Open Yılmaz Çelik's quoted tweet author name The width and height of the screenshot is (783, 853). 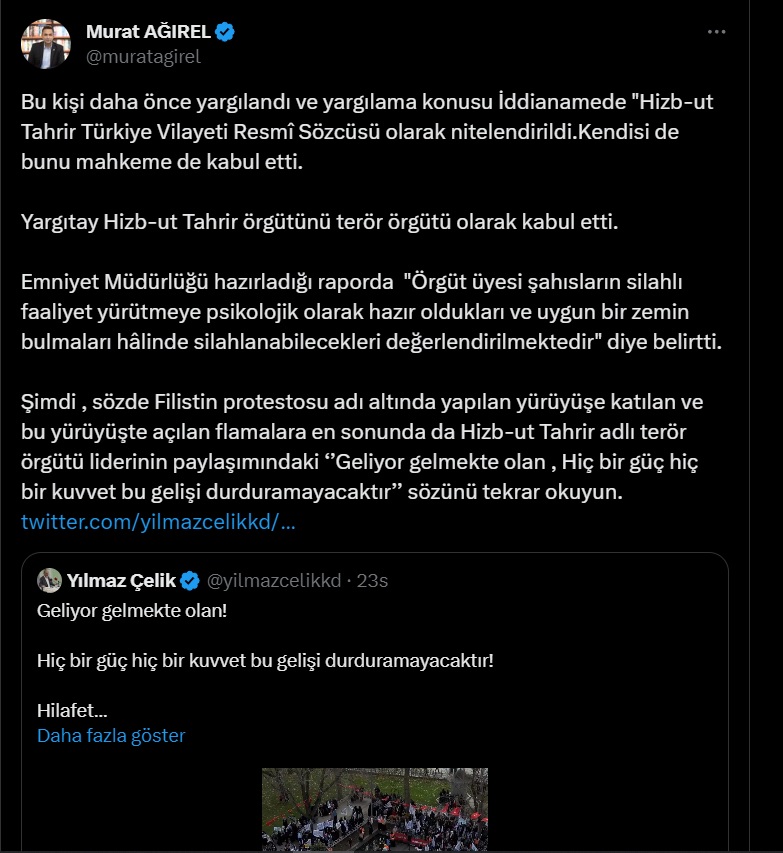pos(121,580)
